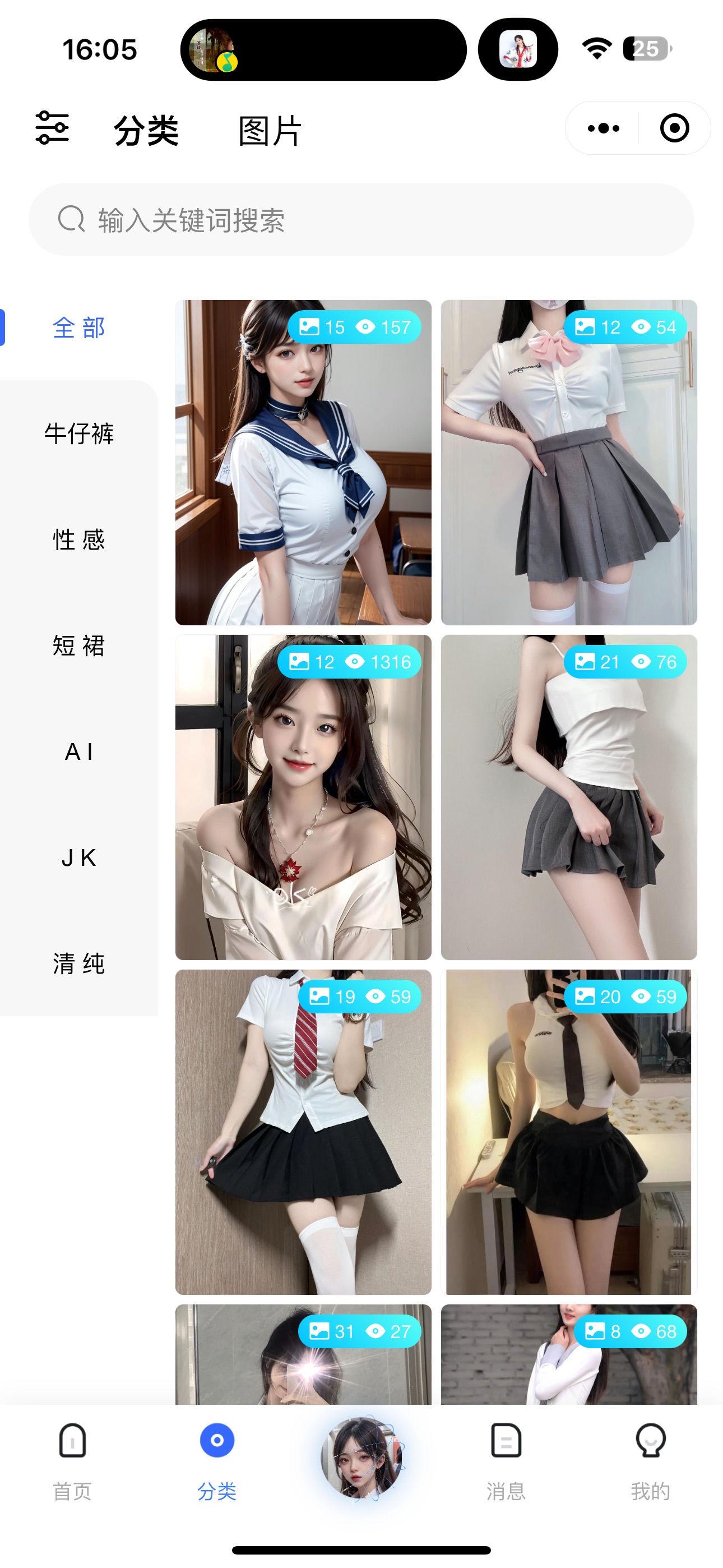This screenshot has width=723, height=1568.
Task: Switch to the JK category
Action: (x=79, y=857)
